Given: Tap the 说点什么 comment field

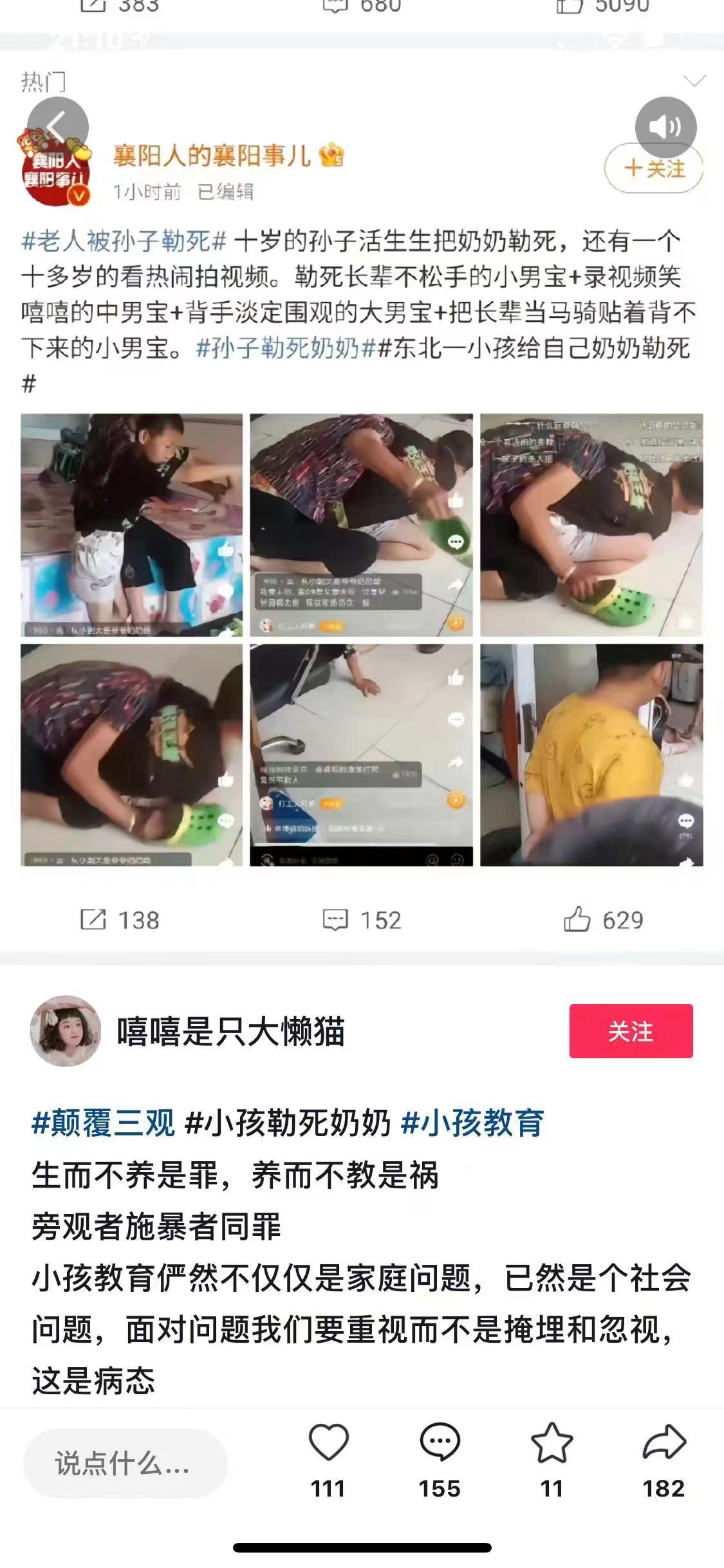Looking at the screenshot, I should [125, 1464].
